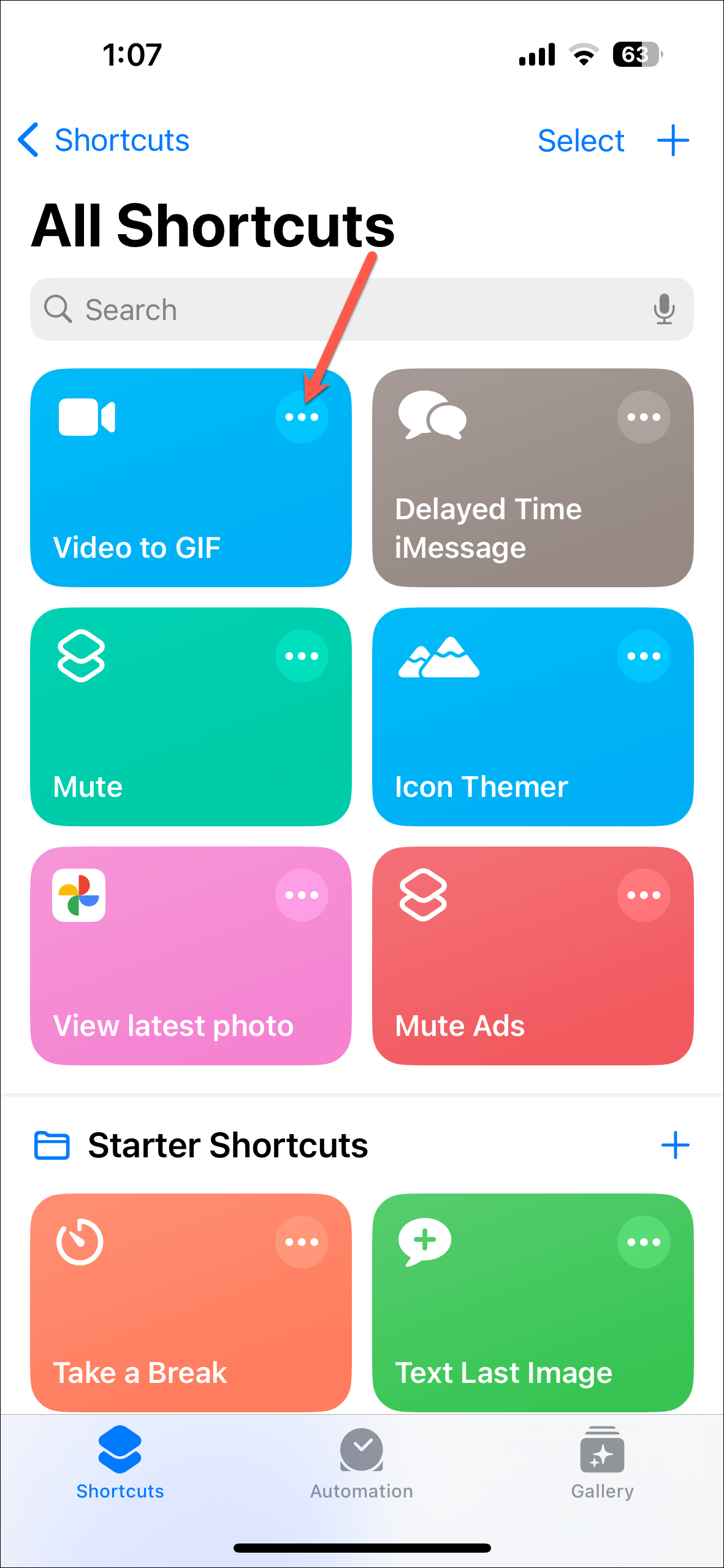This screenshot has width=724, height=1568.
Task: Create a new shortcut with top plus
Action: click(x=673, y=141)
